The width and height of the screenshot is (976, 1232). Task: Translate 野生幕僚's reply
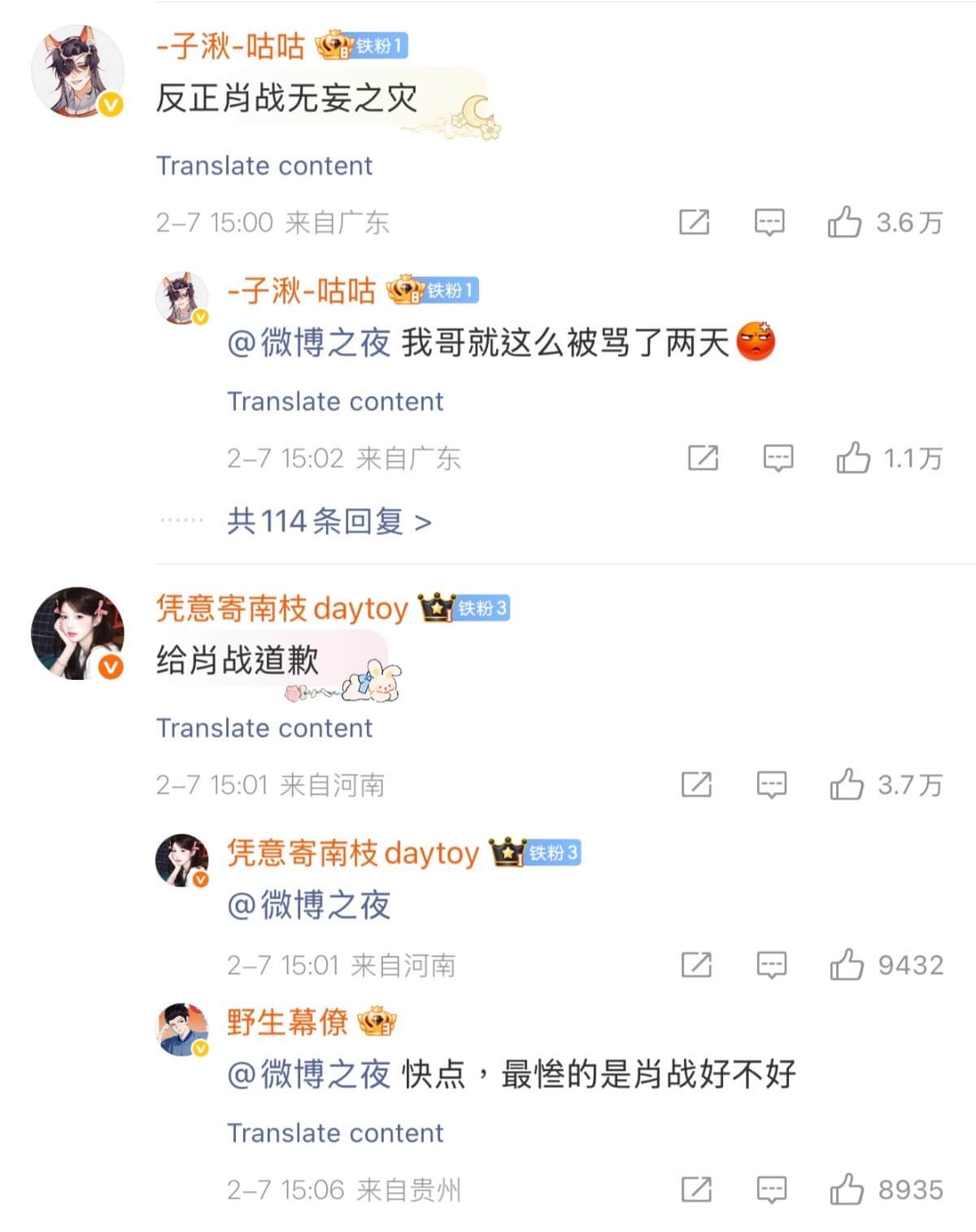[x=335, y=1134]
